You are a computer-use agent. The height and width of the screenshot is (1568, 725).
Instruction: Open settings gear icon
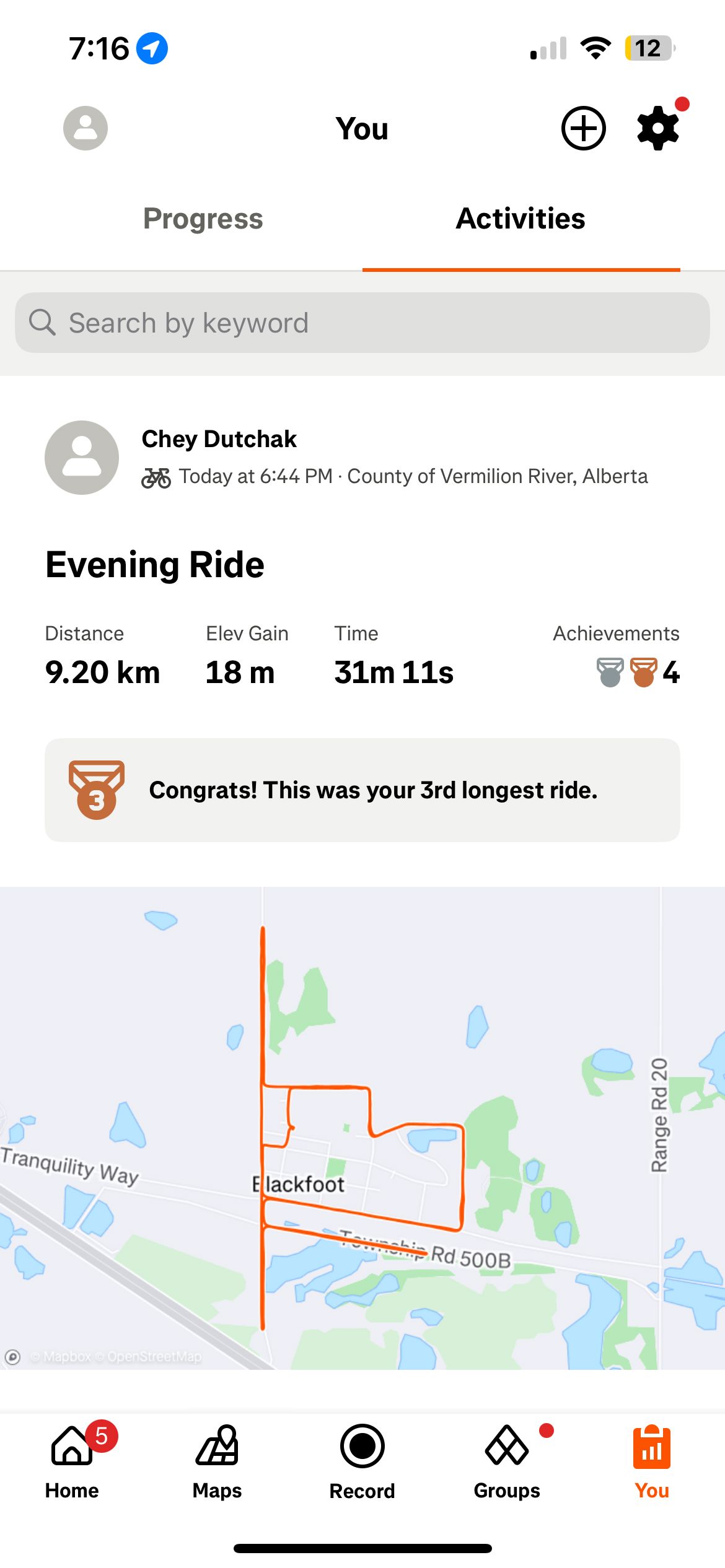pos(658,128)
